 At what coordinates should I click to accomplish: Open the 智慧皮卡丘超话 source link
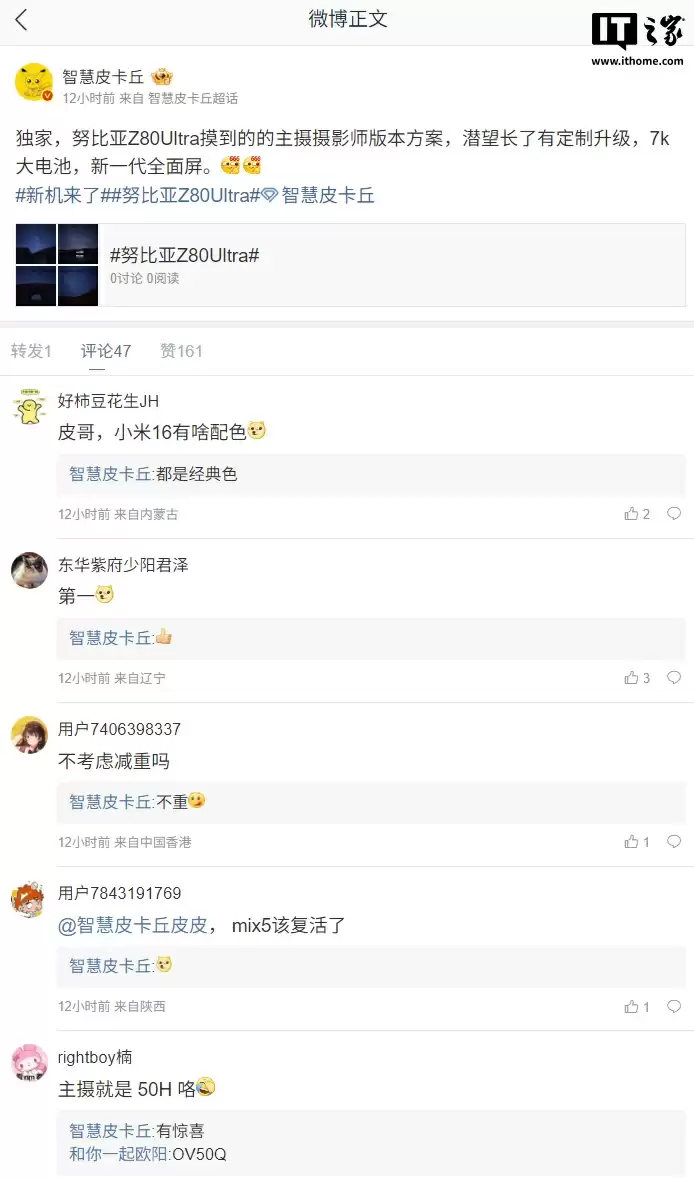click(193, 98)
